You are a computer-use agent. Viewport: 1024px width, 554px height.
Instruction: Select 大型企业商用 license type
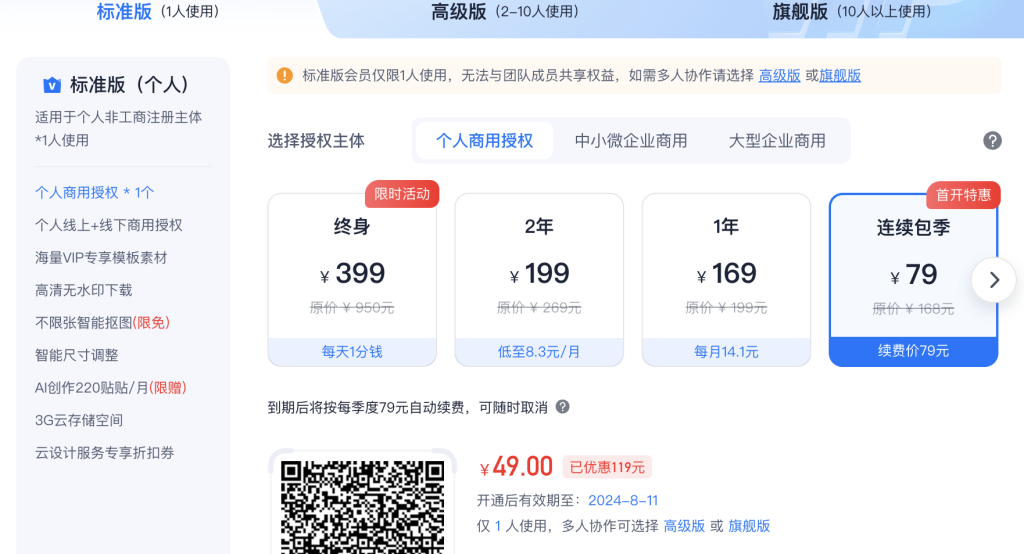777,141
